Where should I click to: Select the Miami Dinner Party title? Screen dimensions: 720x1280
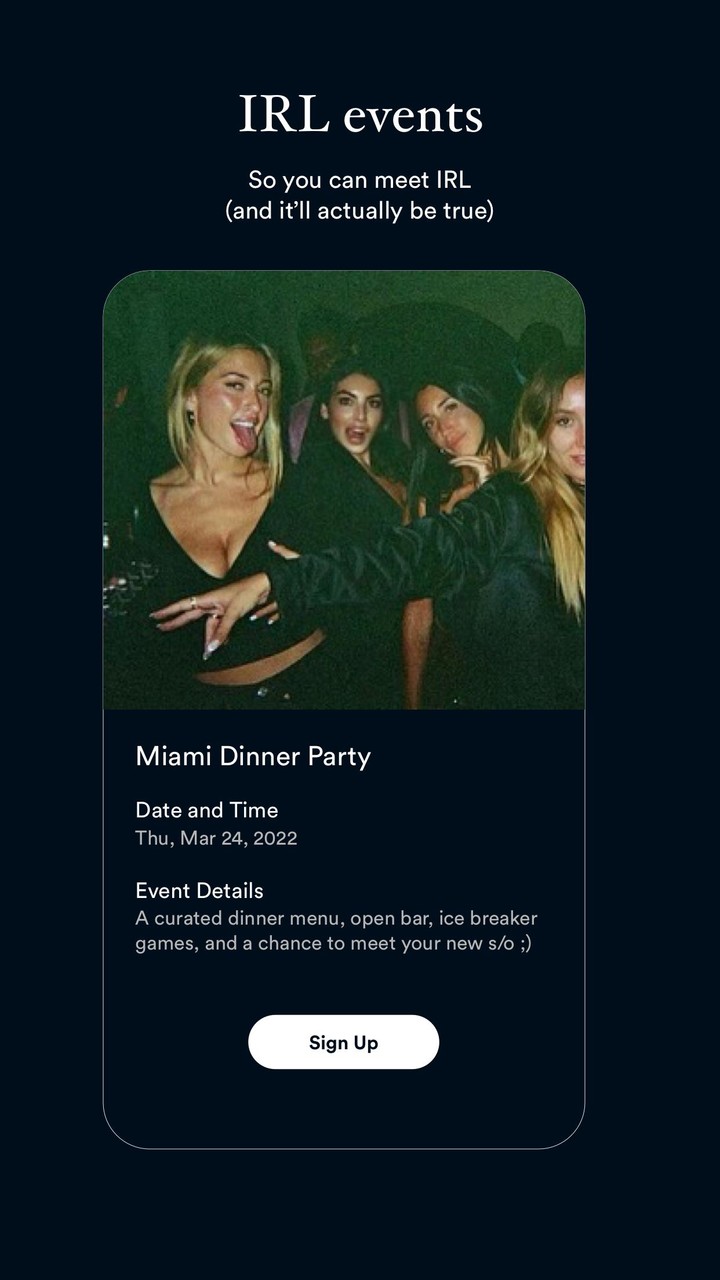pyautogui.click(x=253, y=757)
